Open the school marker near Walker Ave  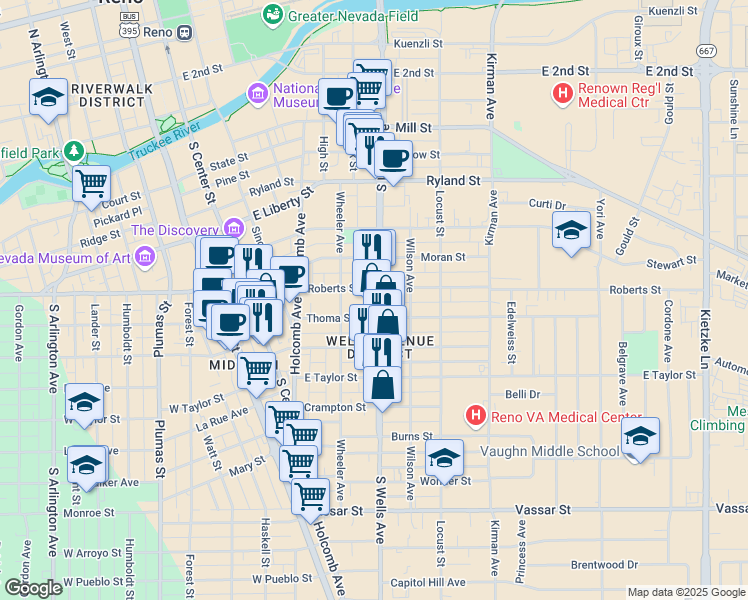(86, 466)
